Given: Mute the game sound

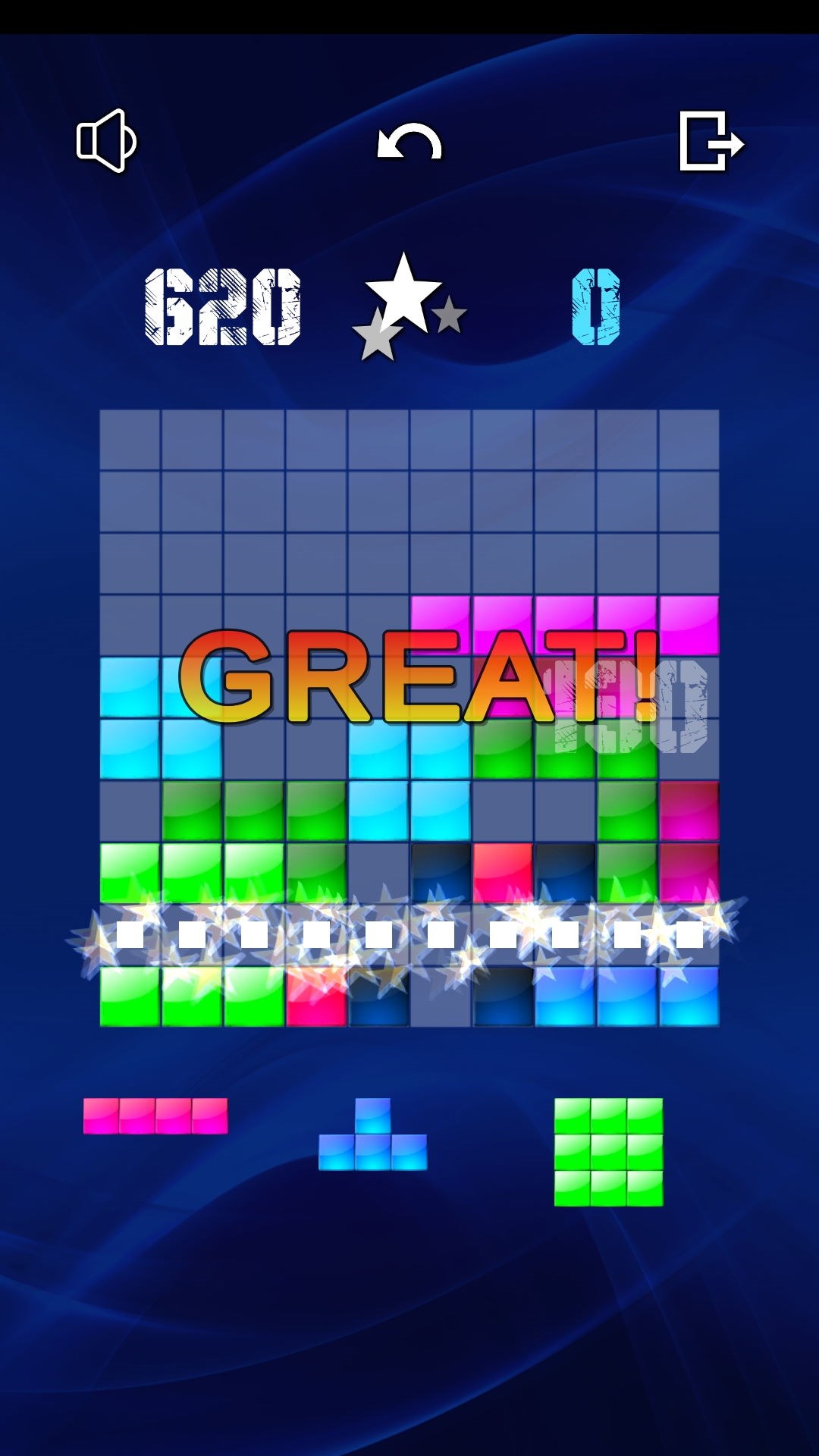Looking at the screenshot, I should click(x=106, y=141).
